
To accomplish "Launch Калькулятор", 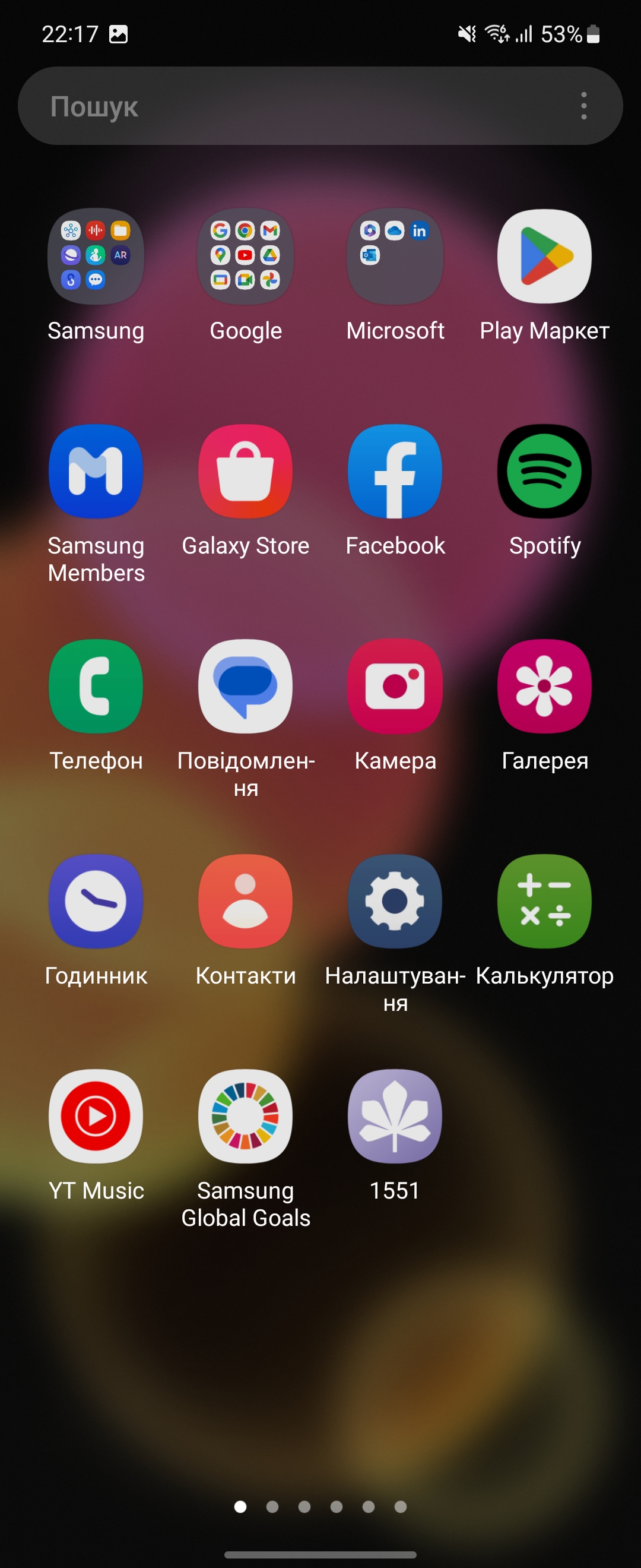I will pyautogui.click(x=544, y=901).
